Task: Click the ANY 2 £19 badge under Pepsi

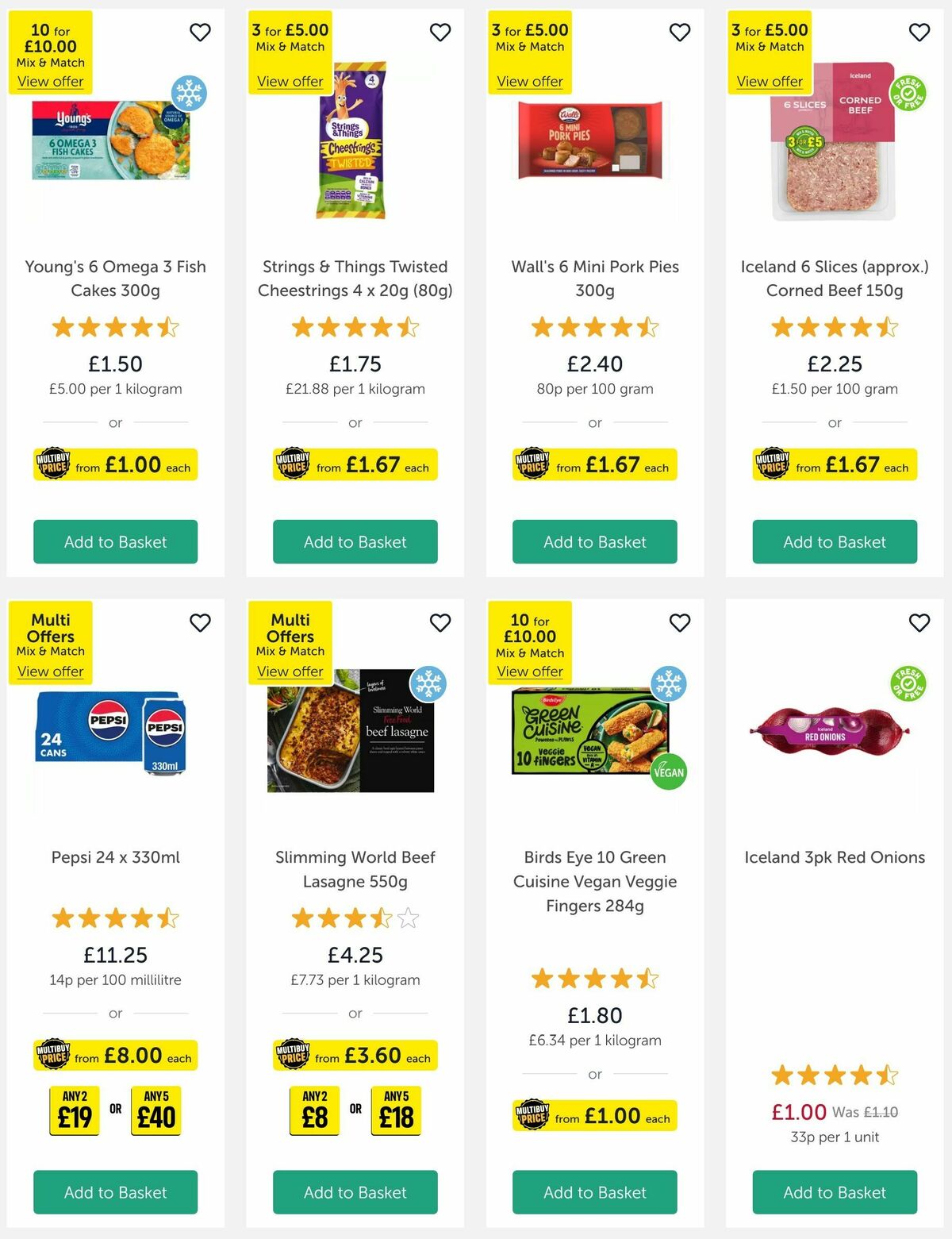Action: [x=73, y=1110]
